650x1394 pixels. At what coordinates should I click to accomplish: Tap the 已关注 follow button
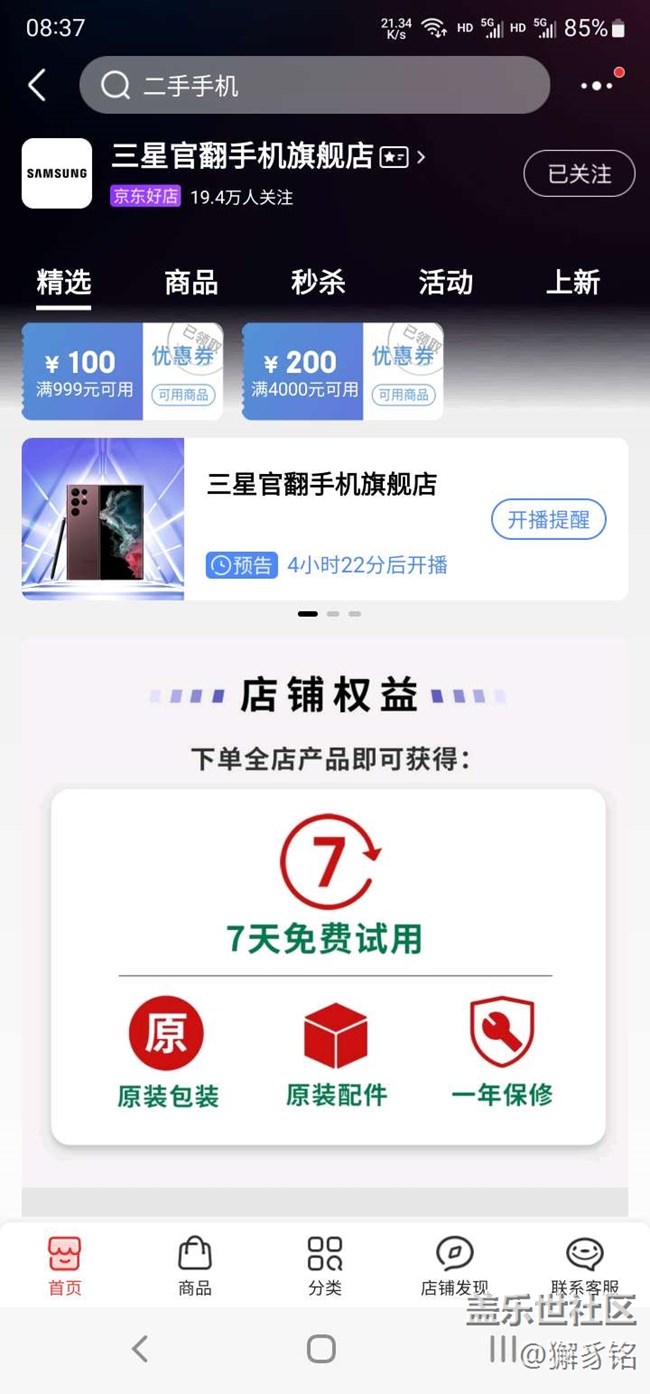pyautogui.click(x=579, y=174)
